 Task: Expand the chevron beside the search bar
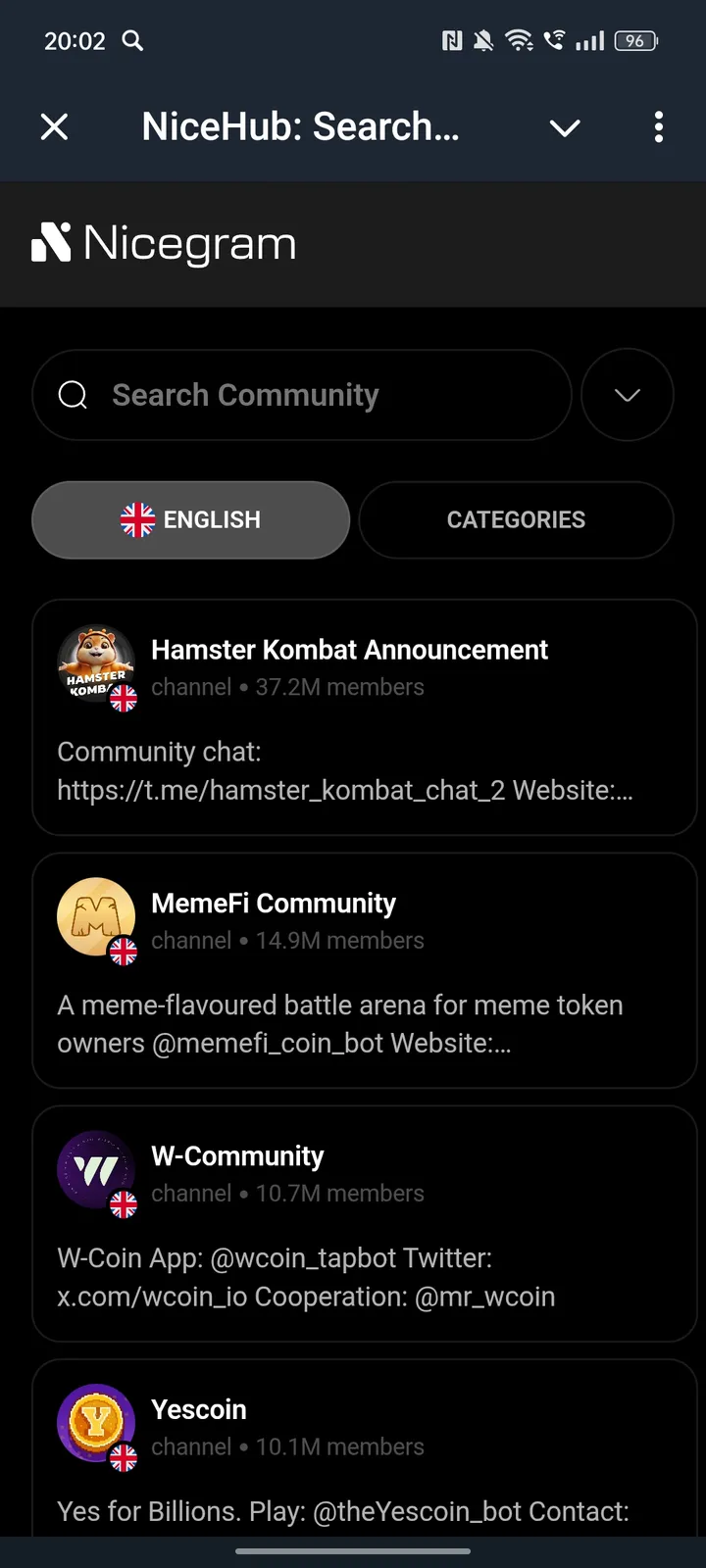point(627,395)
